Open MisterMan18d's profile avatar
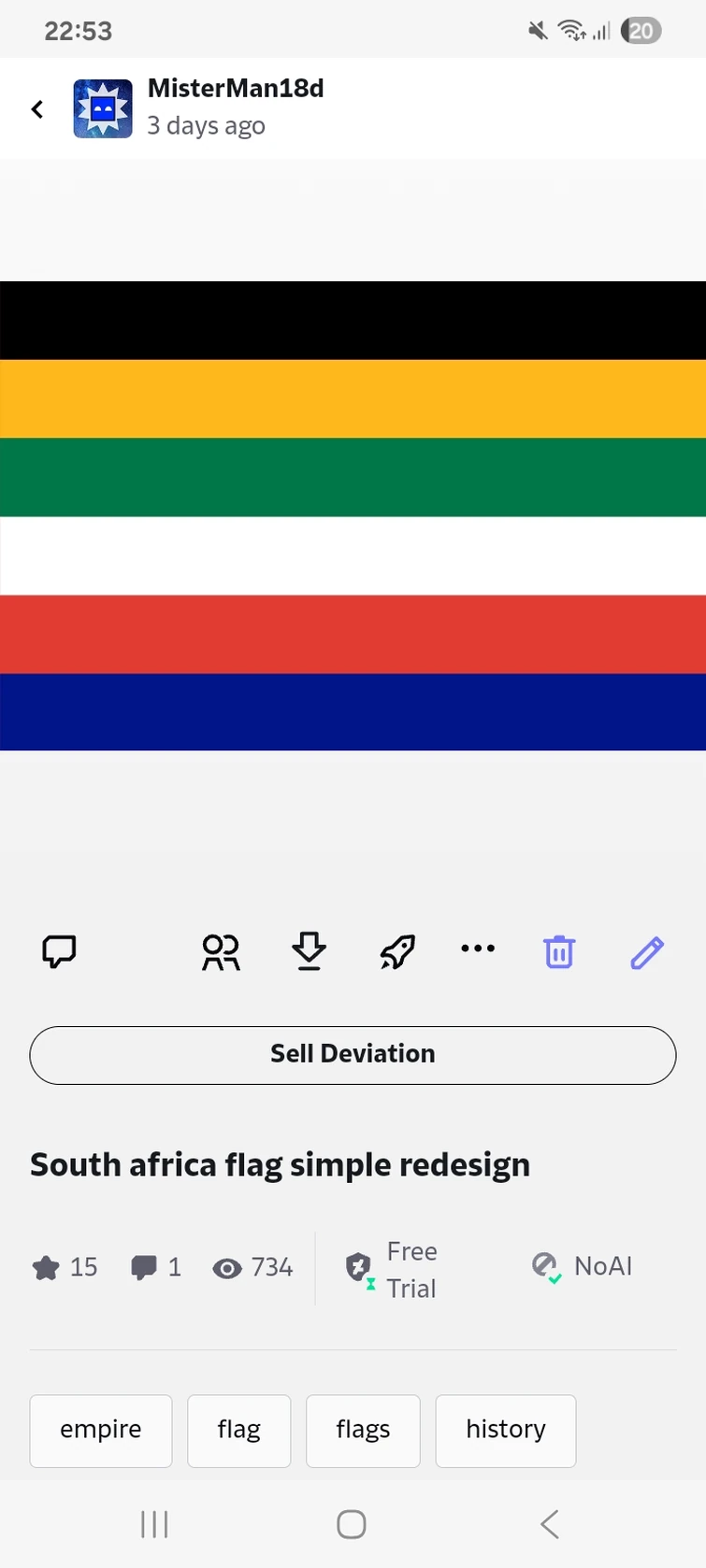This screenshot has height=1568, width=706. pos(103,108)
